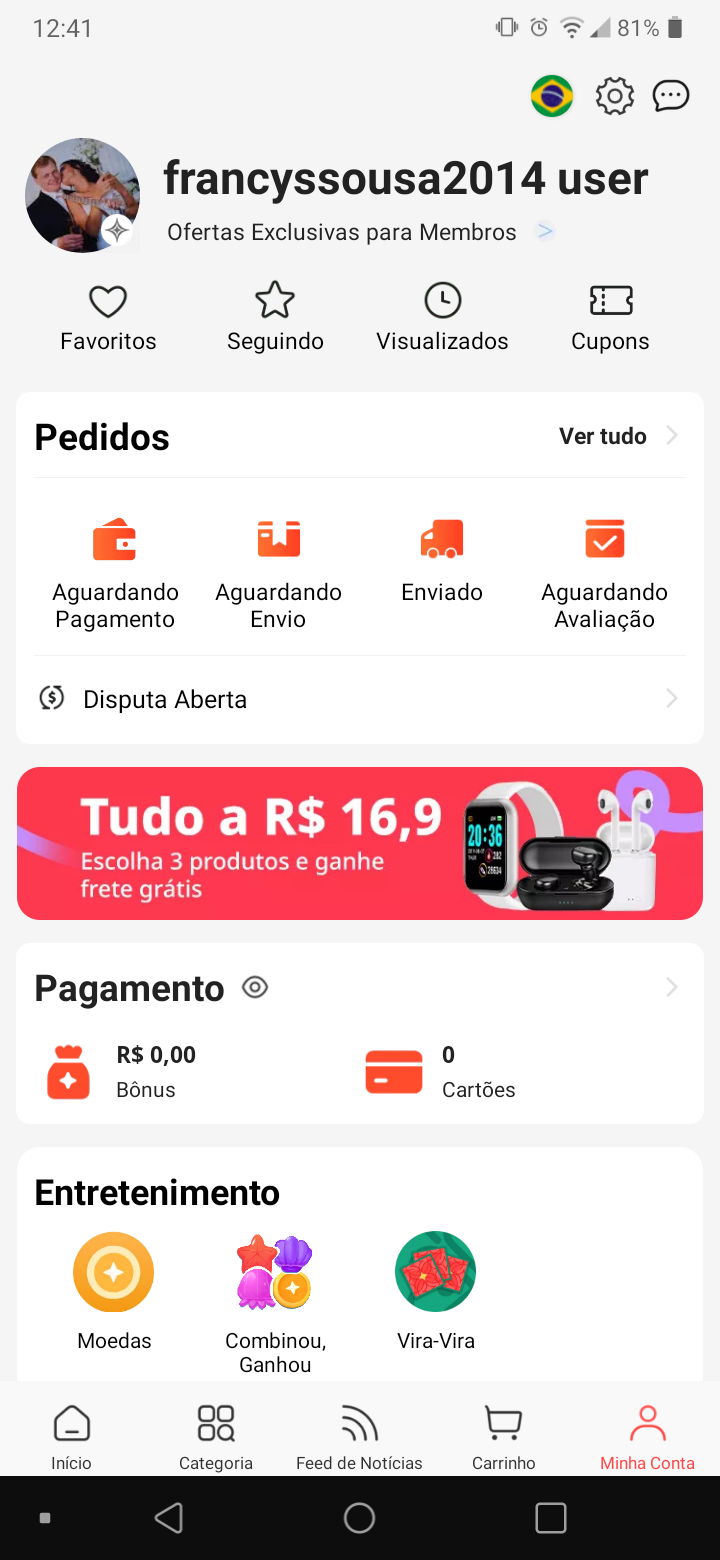
Task: Go to the Carrinho tab
Action: click(x=503, y=1437)
